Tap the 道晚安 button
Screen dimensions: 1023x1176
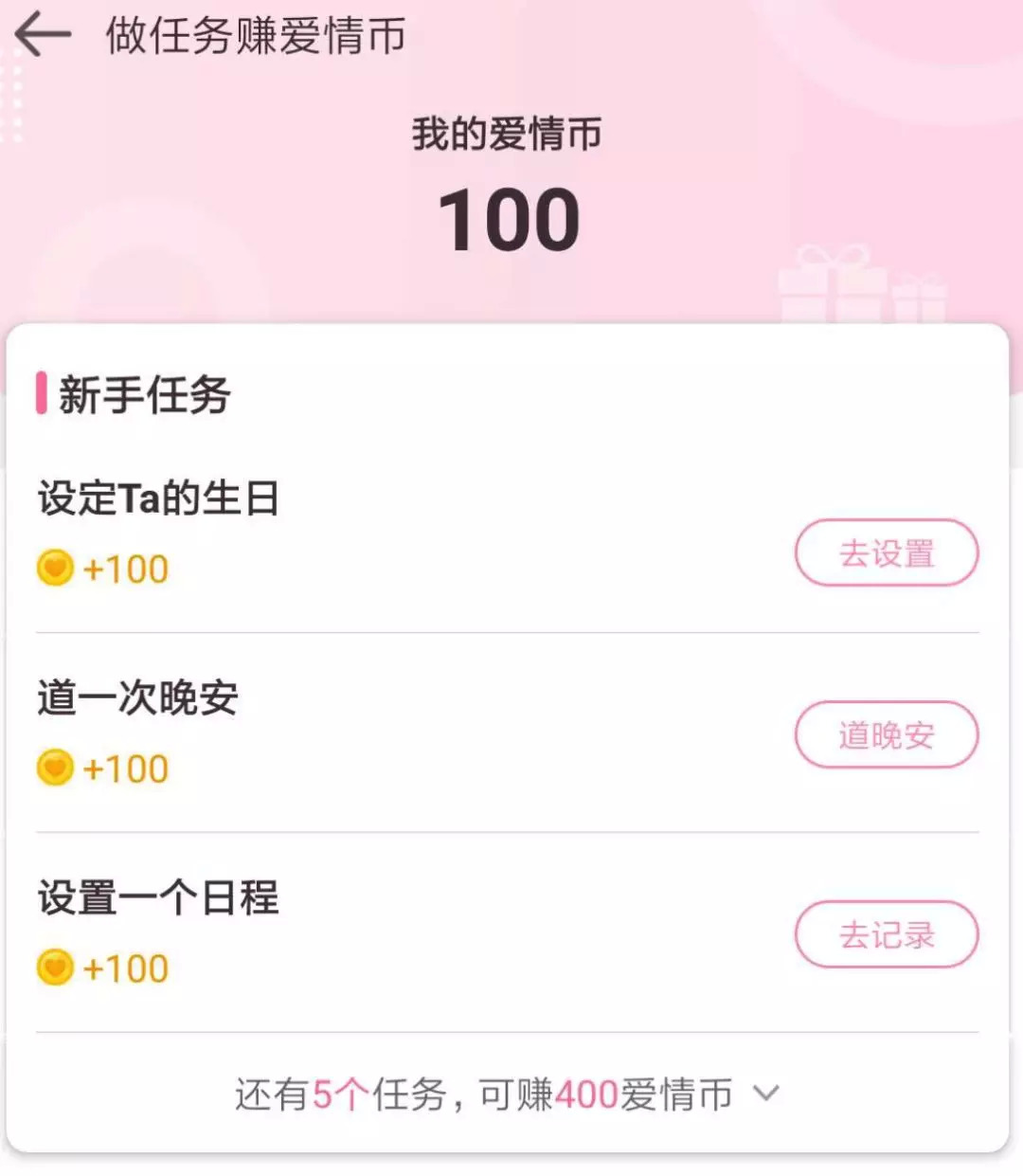(886, 734)
